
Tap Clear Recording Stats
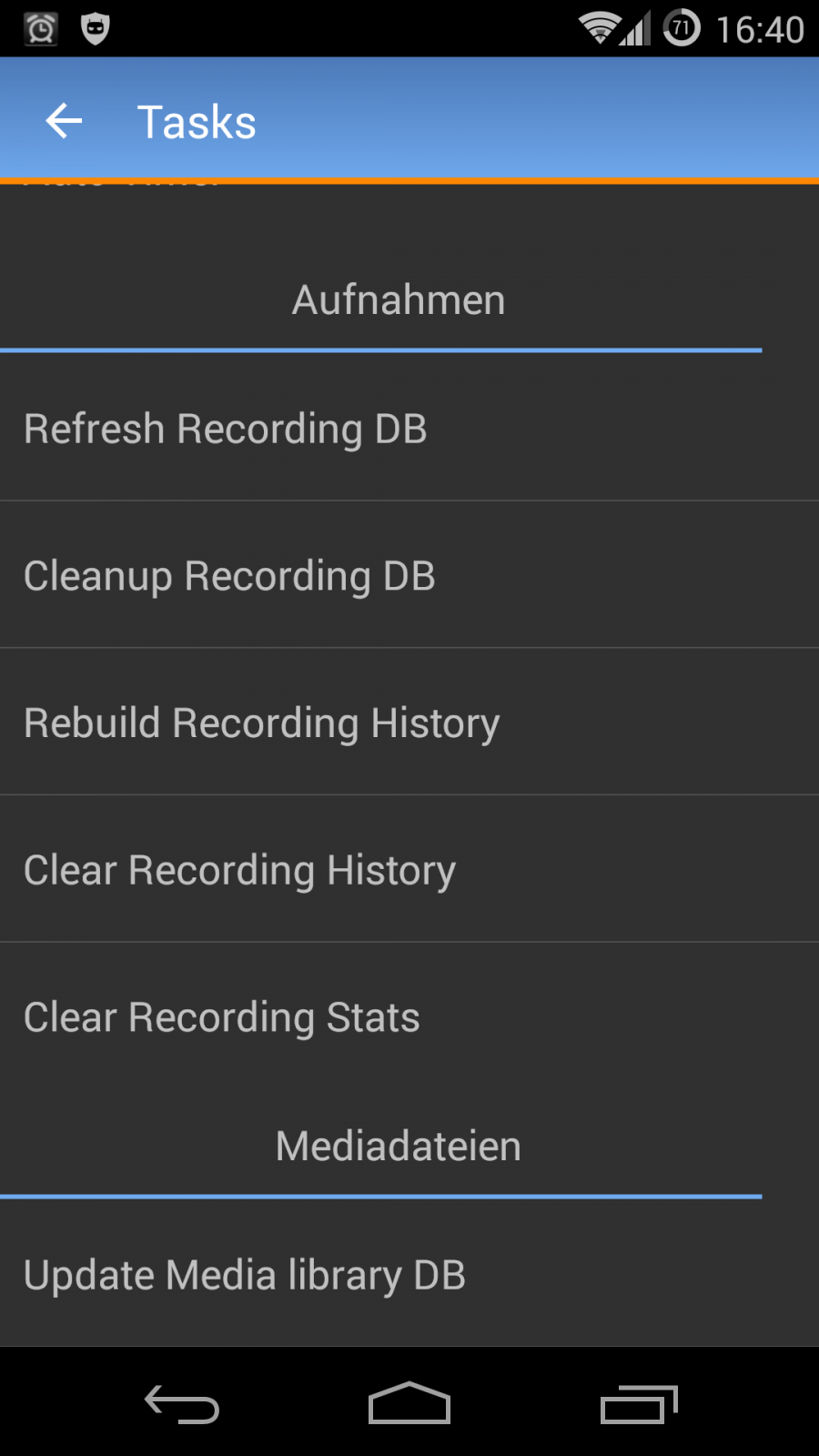(x=409, y=1016)
